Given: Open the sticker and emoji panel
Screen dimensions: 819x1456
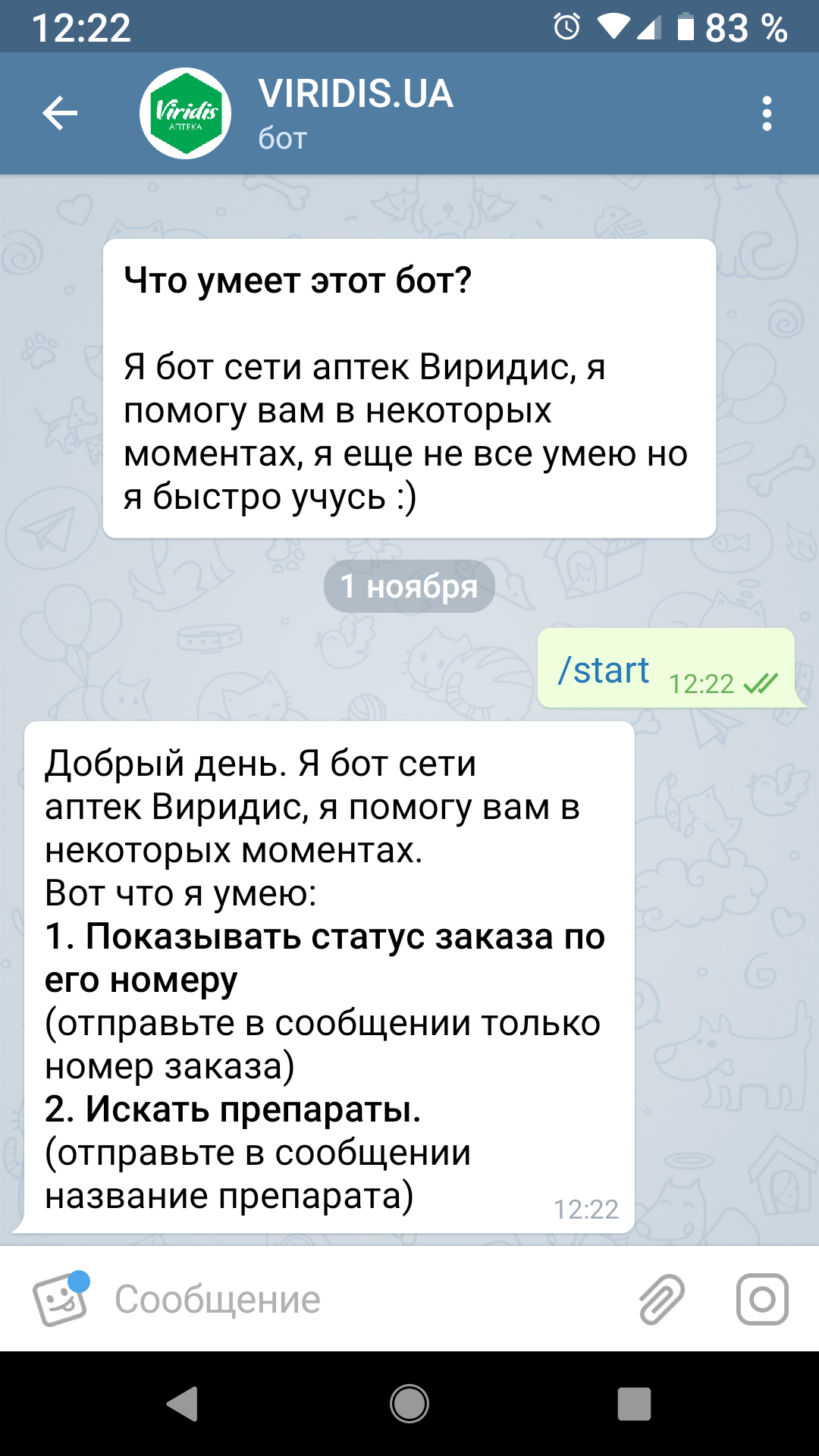Looking at the screenshot, I should pyautogui.click(x=61, y=1298).
